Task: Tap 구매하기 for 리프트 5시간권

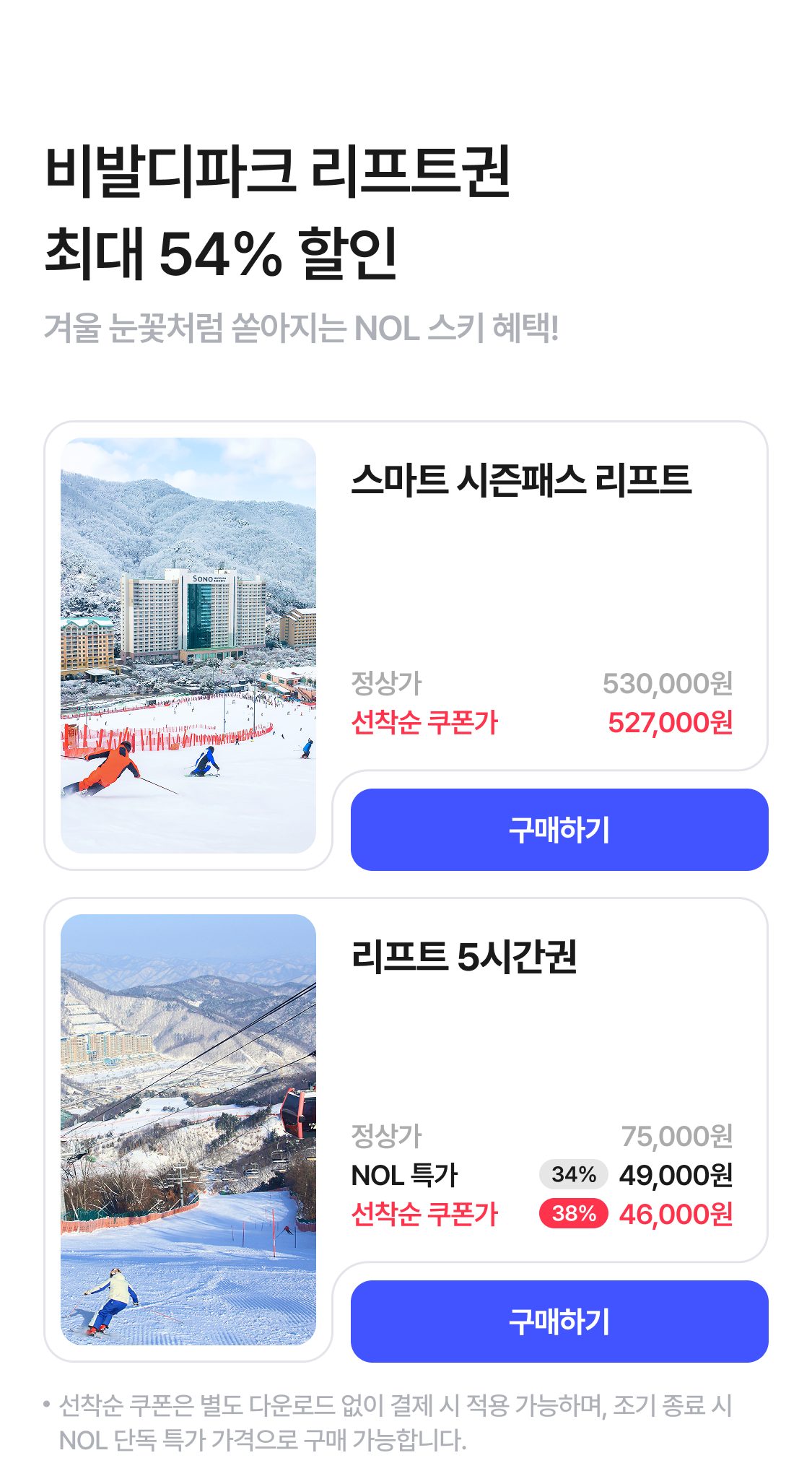Action: coord(559,1321)
